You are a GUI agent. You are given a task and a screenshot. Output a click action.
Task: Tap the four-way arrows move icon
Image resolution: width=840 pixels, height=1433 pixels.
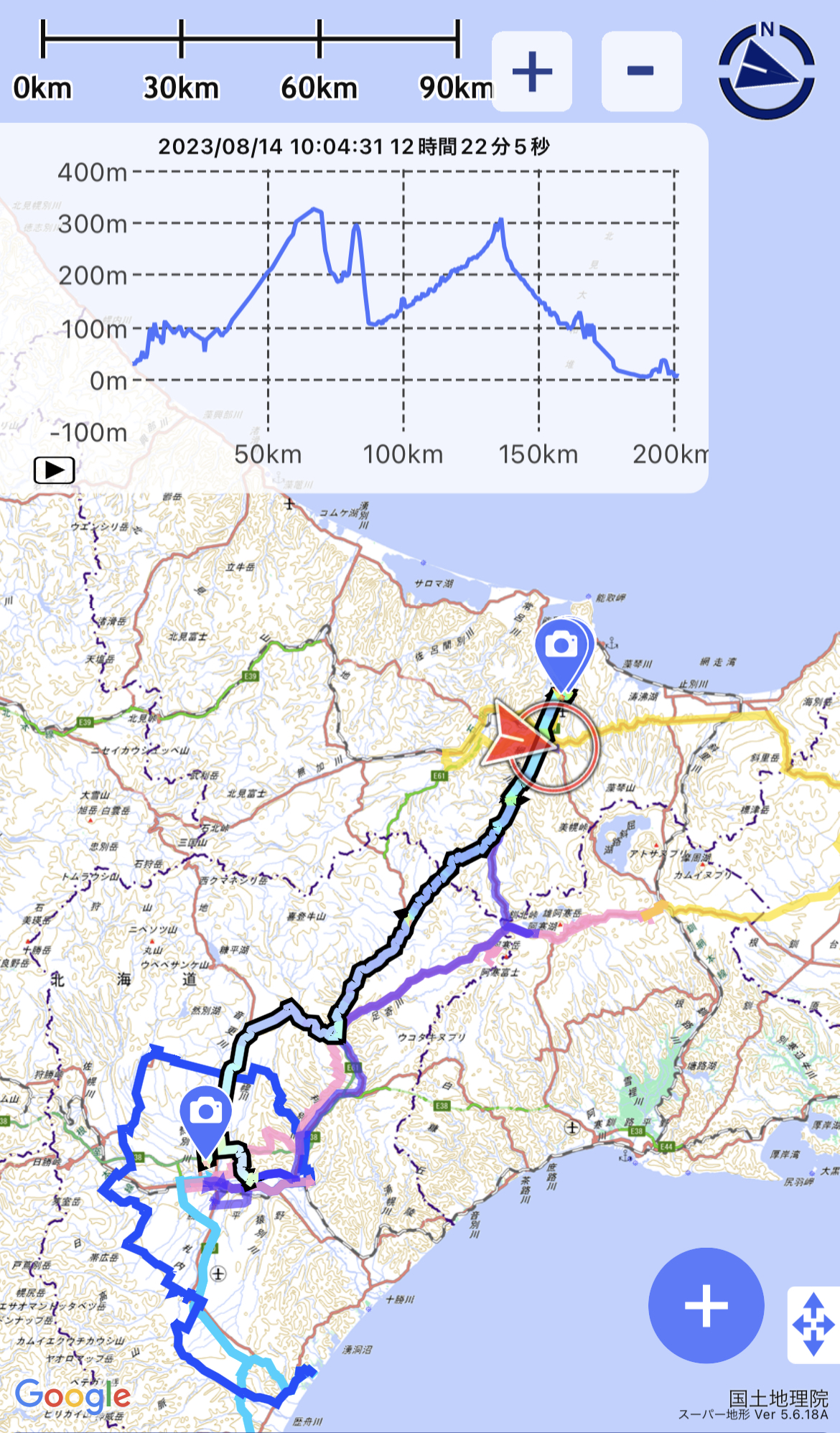pyautogui.click(x=813, y=1325)
